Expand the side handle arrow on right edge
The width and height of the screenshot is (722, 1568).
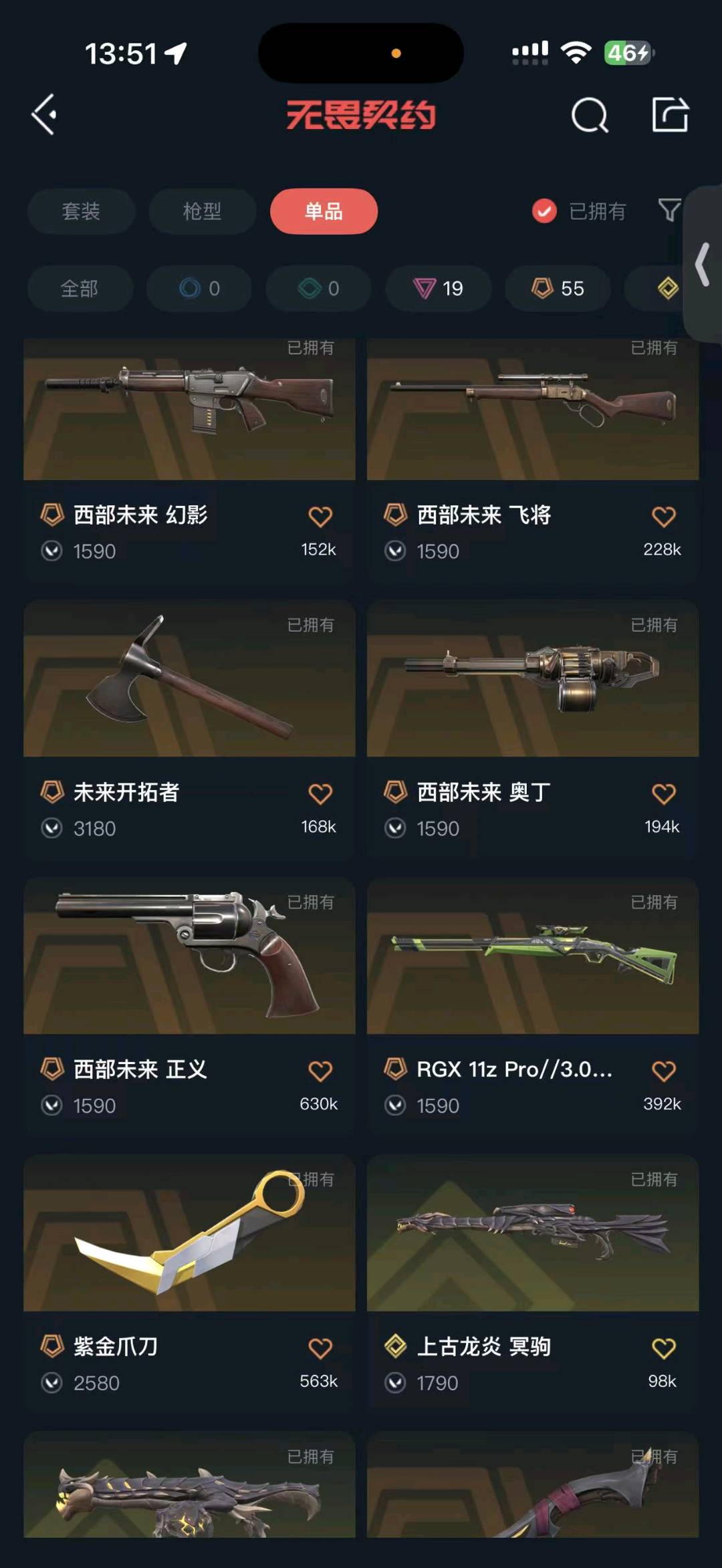(x=703, y=265)
